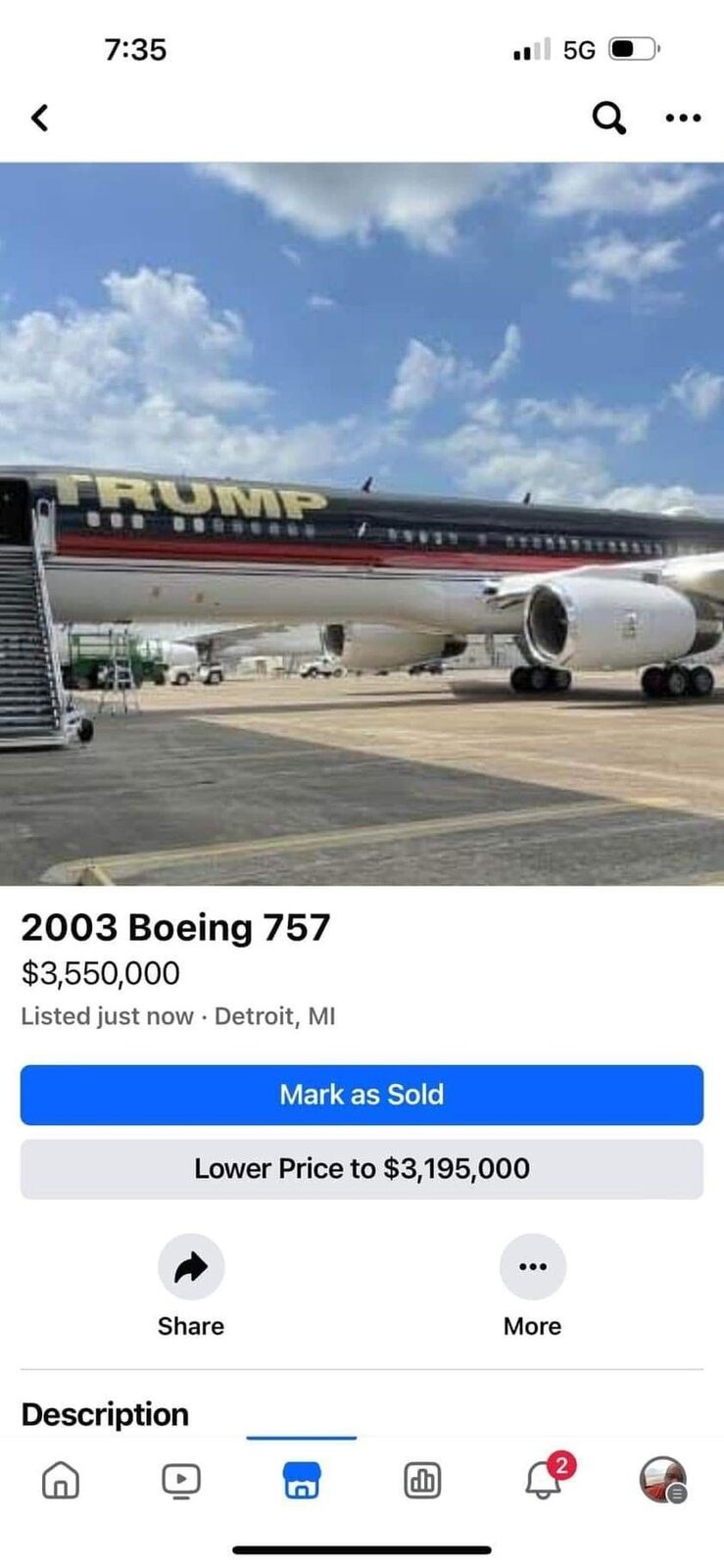Open the notifications bell

tap(543, 1480)
